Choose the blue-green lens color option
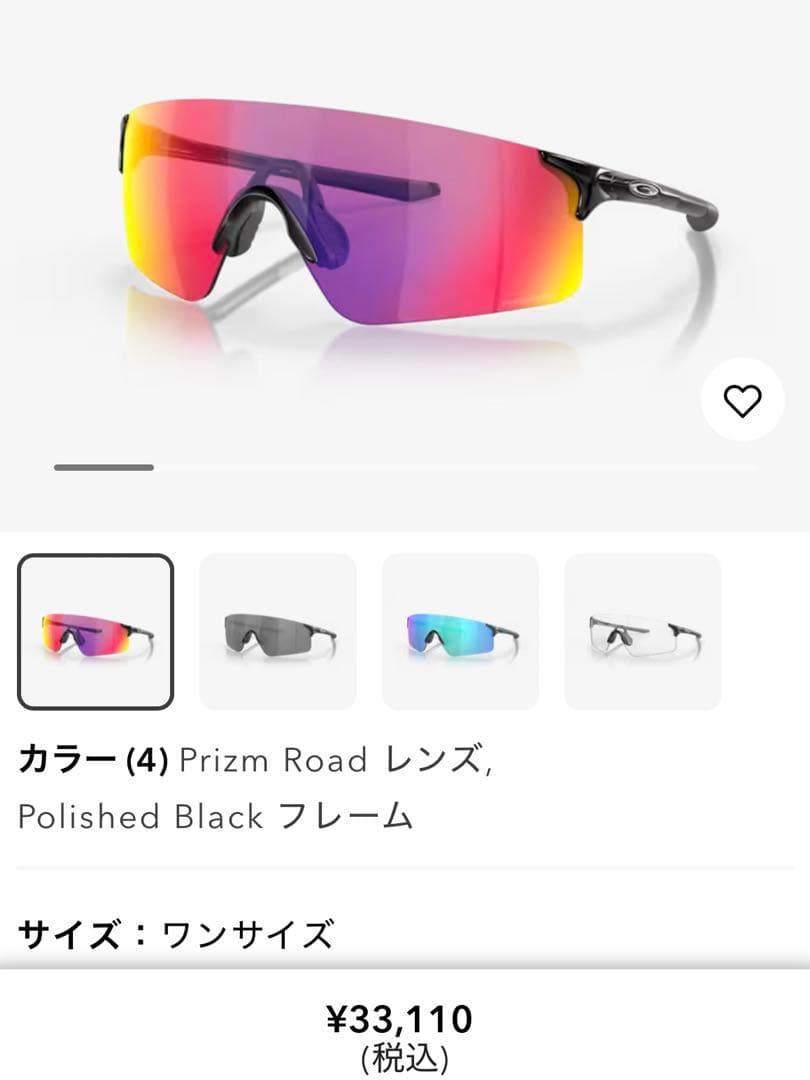The image size is (810, 1080). pyautogui.click(x=460, y=631)
